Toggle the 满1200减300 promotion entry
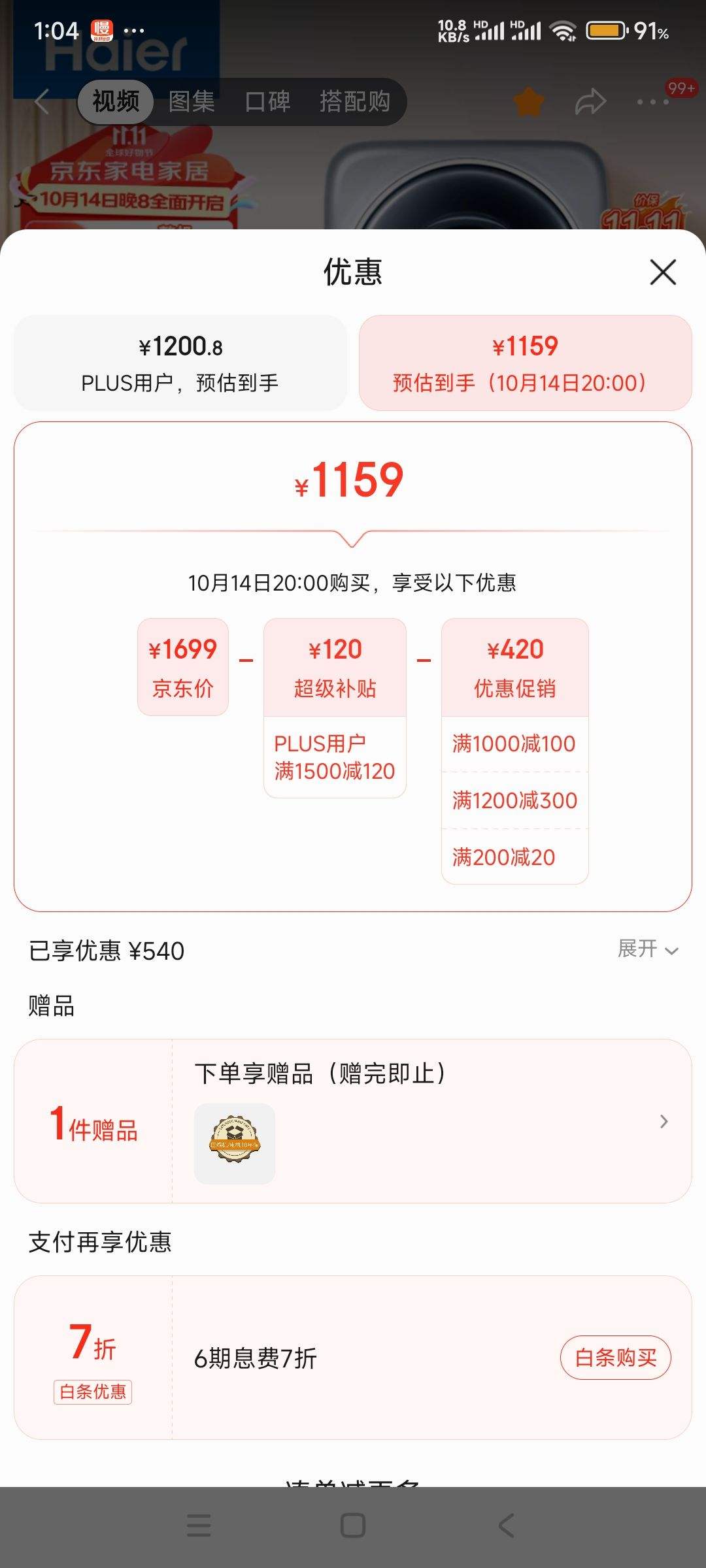Image resolution: width=706 pixels, height=1568 pixels. pos(515,800)
